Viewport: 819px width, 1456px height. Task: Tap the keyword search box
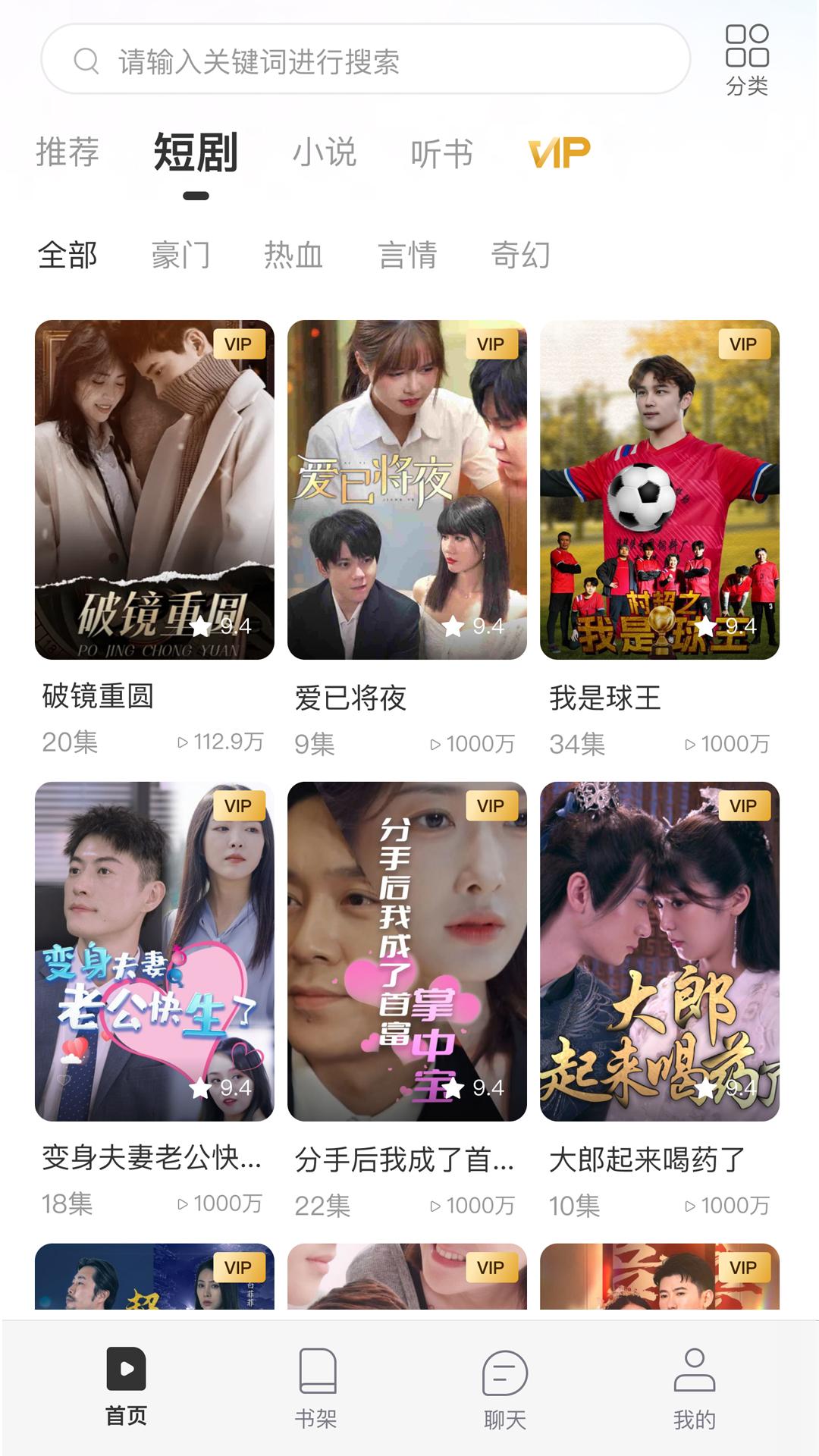pyautogui.click(x=364, y=61)
